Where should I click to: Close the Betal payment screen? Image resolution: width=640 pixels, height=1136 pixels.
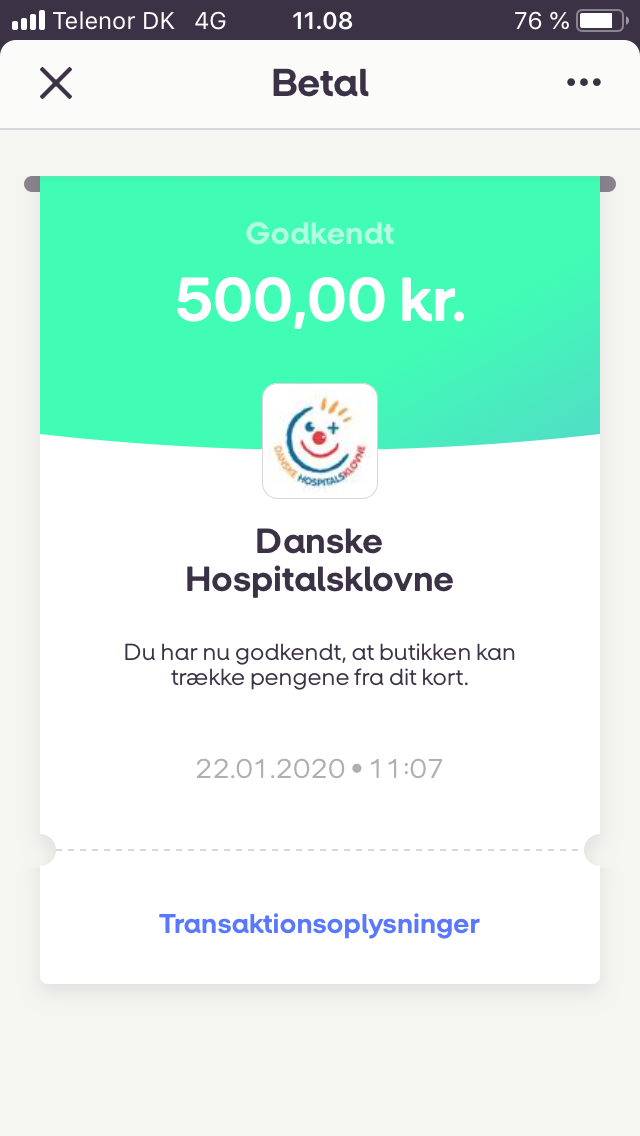coord(56,83)
